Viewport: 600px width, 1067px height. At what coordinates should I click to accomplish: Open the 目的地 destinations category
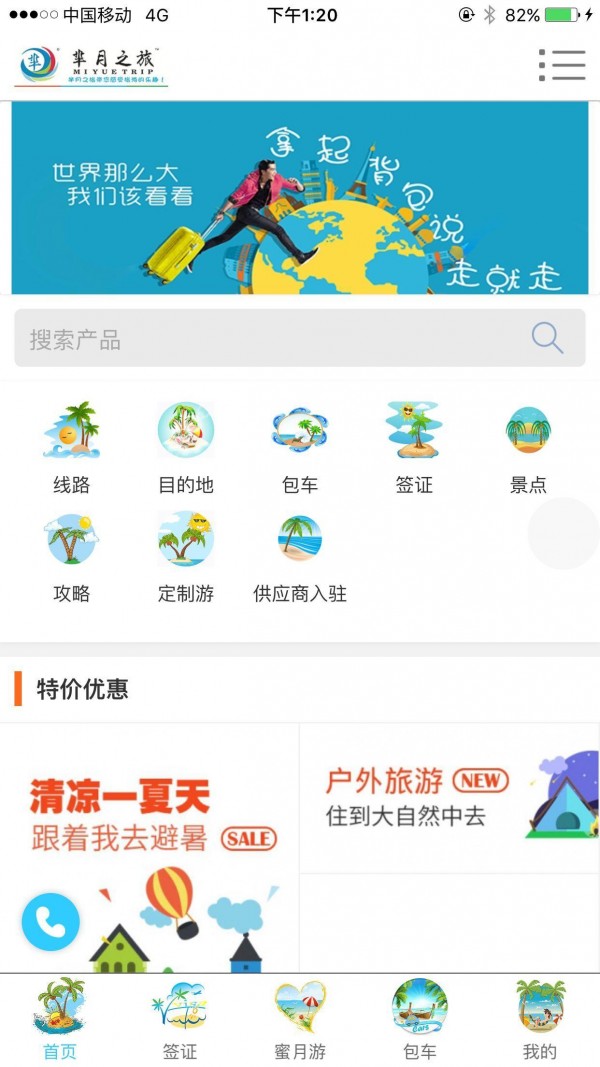coord(186,447)
